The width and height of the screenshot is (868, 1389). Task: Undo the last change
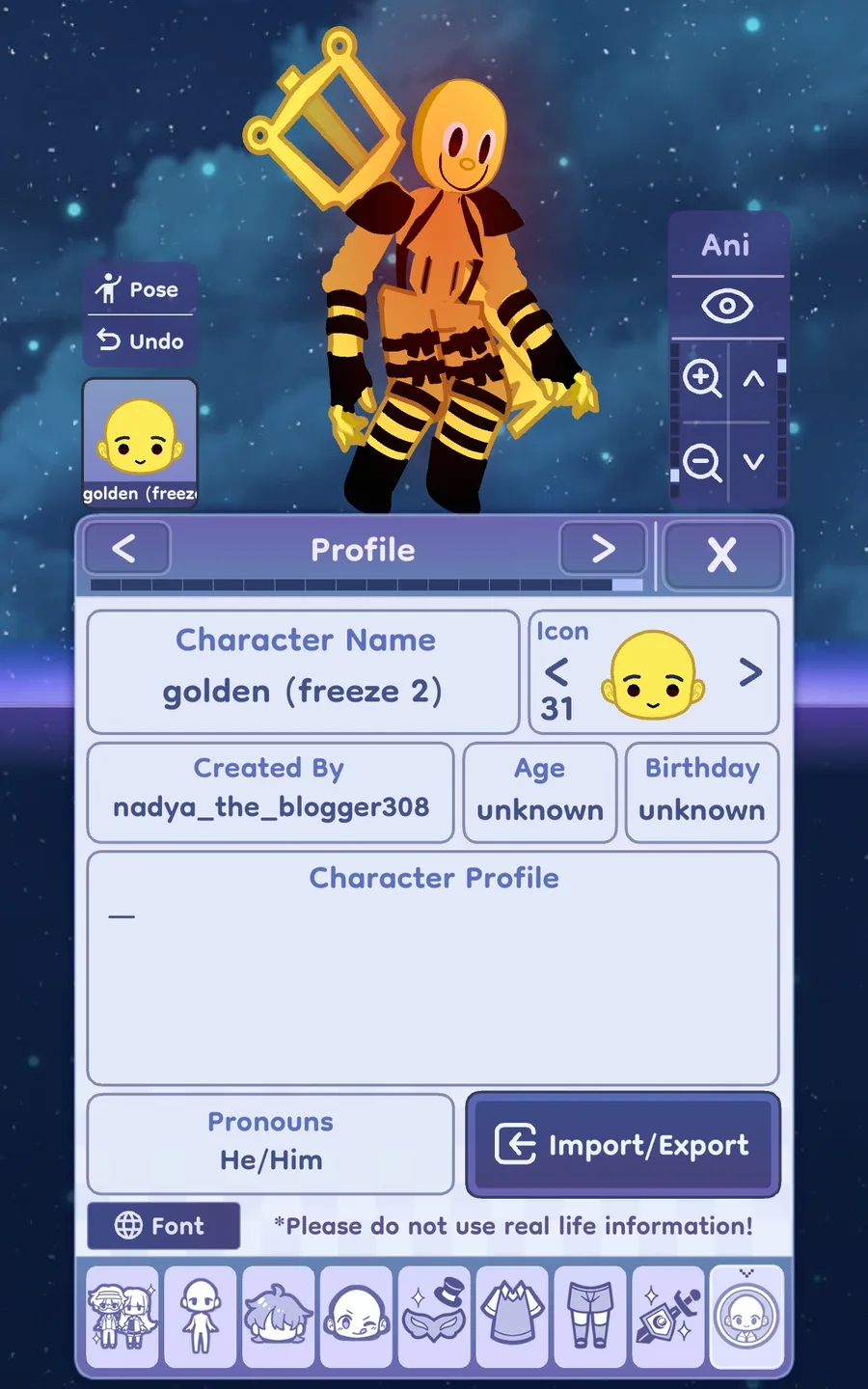[x=140, y=340]
